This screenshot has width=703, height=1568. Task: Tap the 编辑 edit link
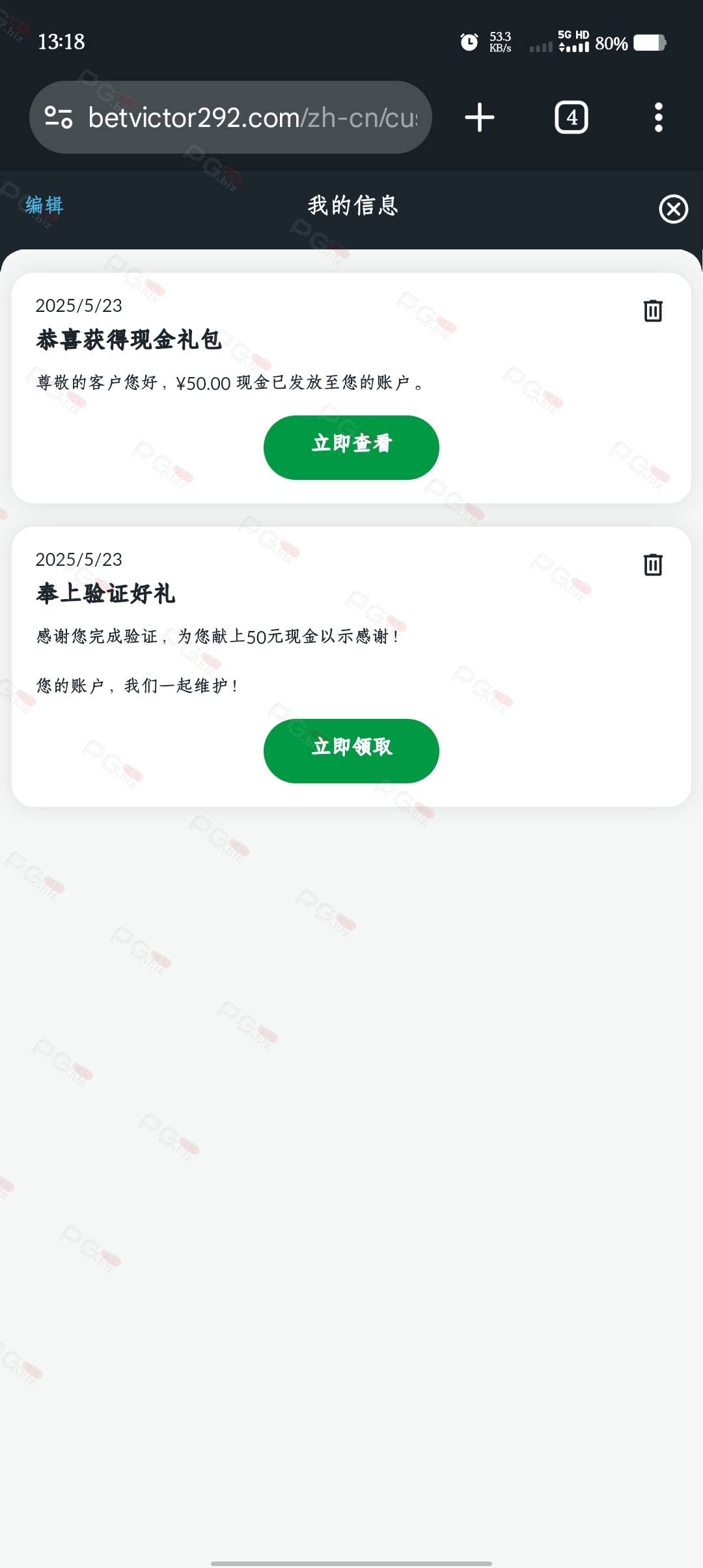pyautogui.click(x=44, y=206)
